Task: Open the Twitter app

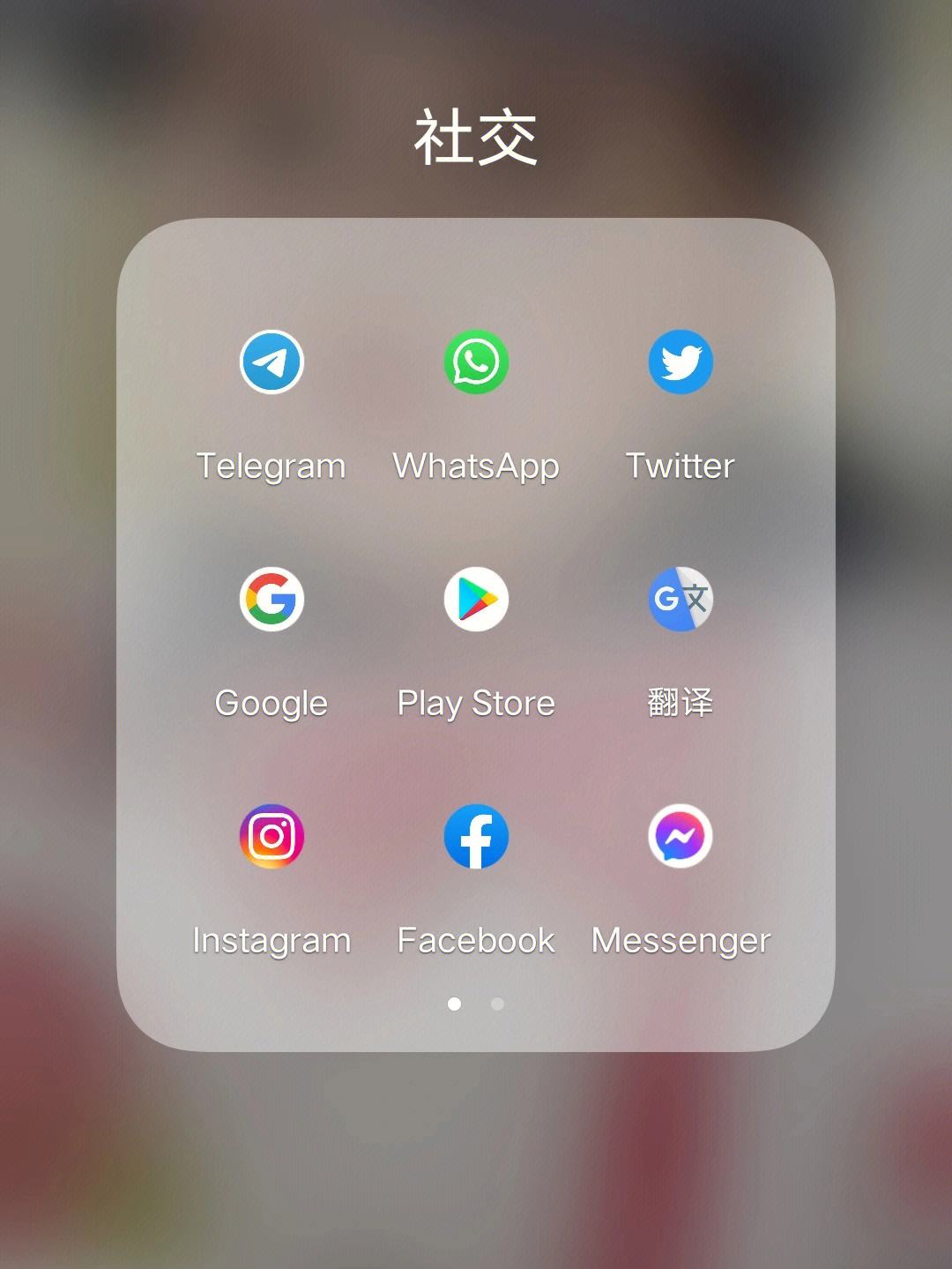Action: coord(681,362)
